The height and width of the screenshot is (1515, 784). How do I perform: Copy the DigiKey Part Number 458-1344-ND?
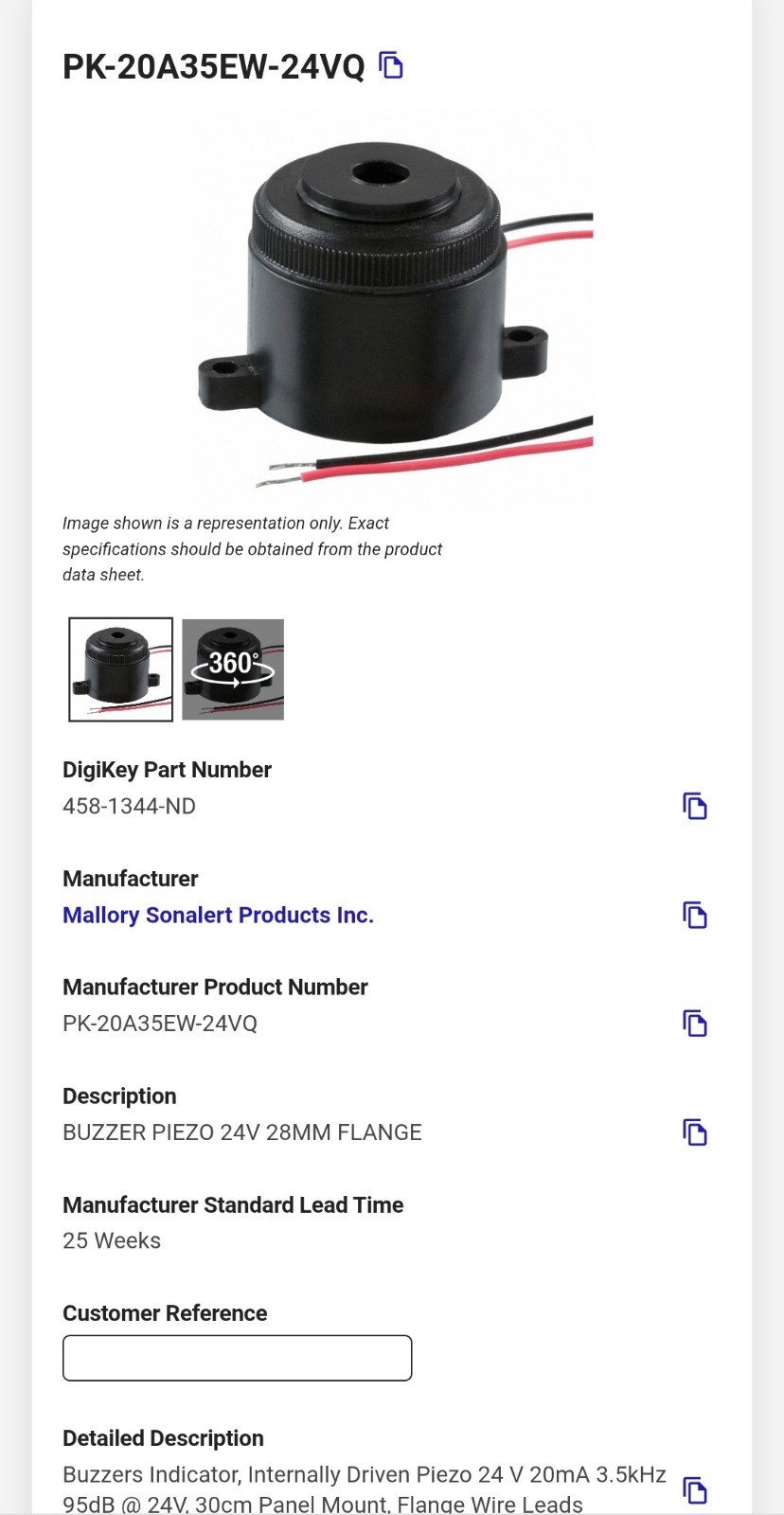click(695, 806)
